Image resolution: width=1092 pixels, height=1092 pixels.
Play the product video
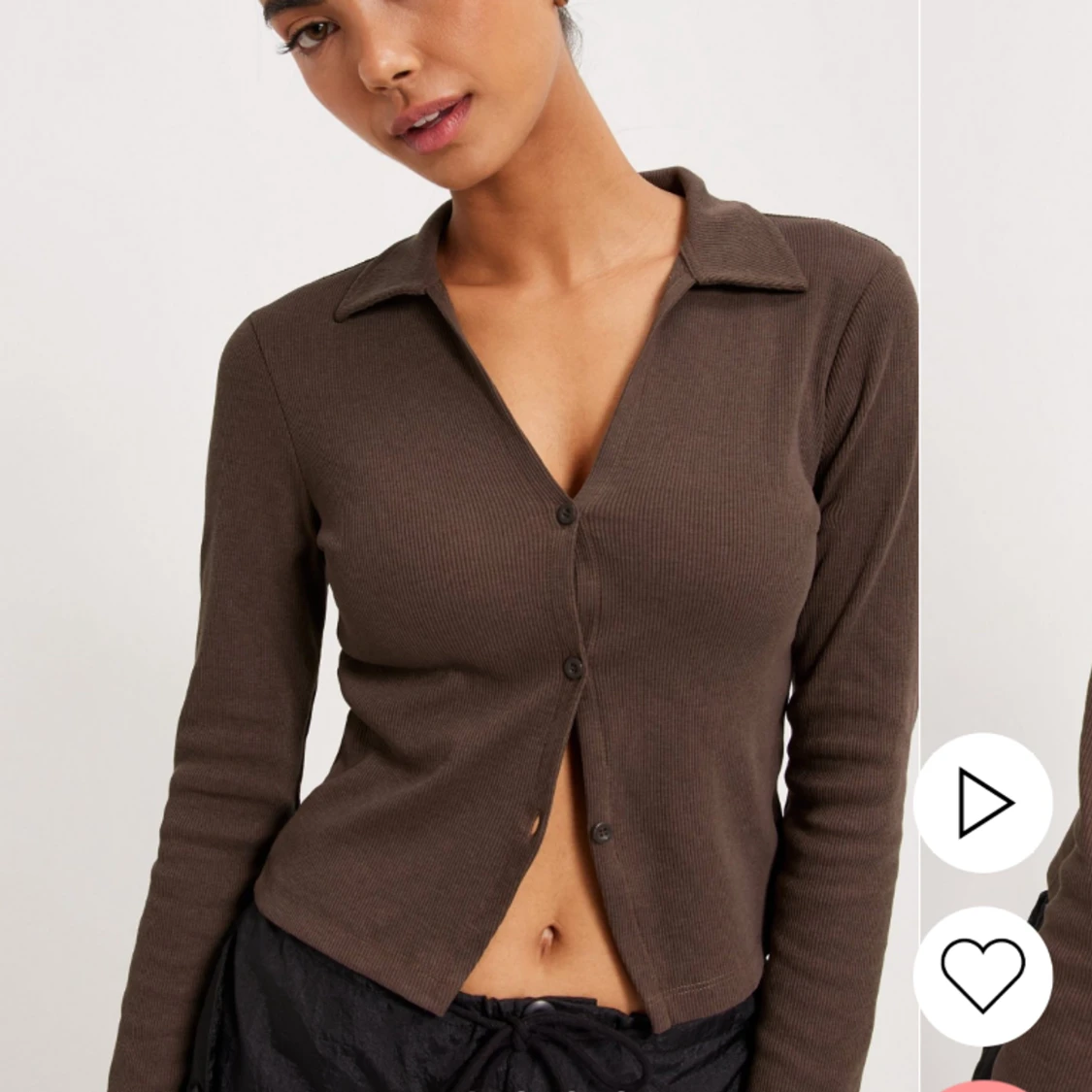coord(982,803)
